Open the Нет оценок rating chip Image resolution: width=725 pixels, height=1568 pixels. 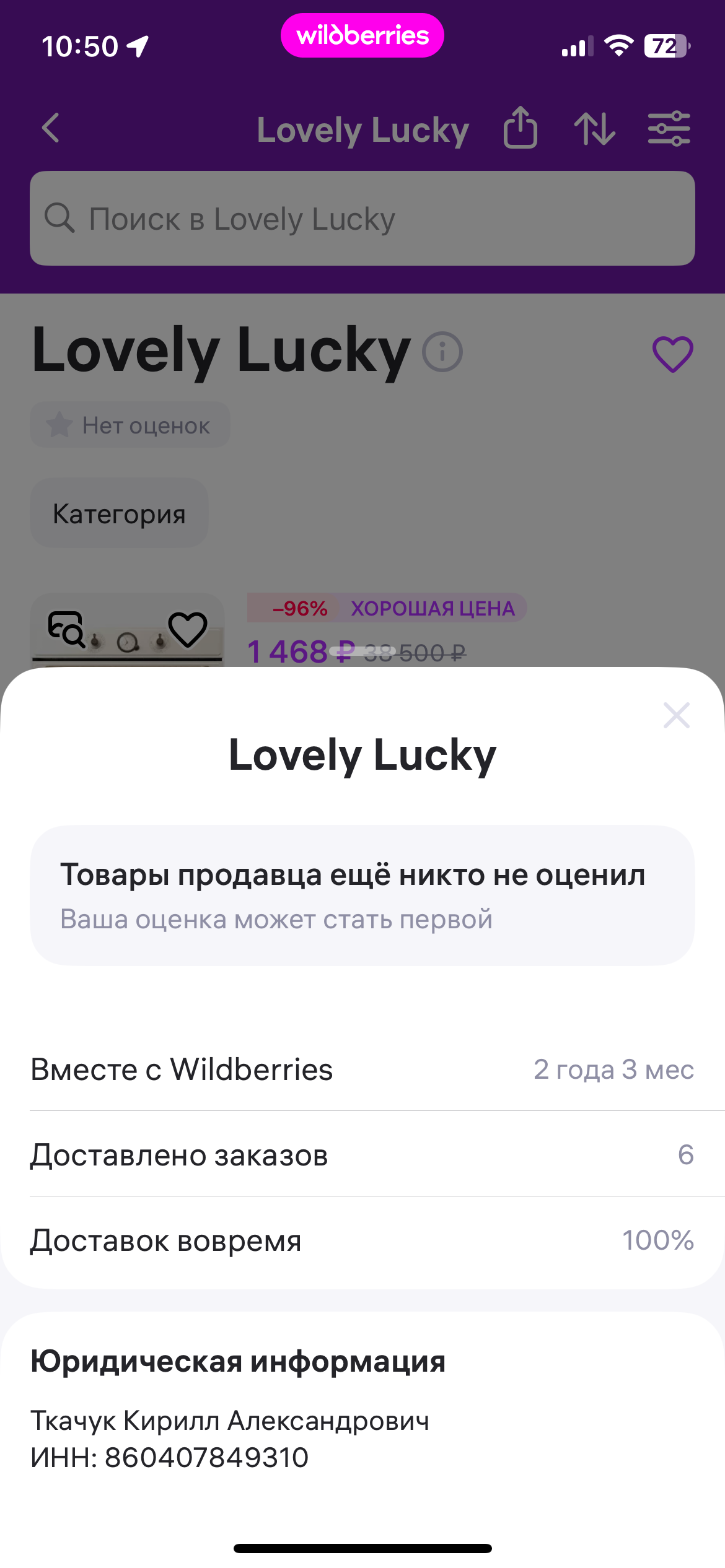[130, 425]
